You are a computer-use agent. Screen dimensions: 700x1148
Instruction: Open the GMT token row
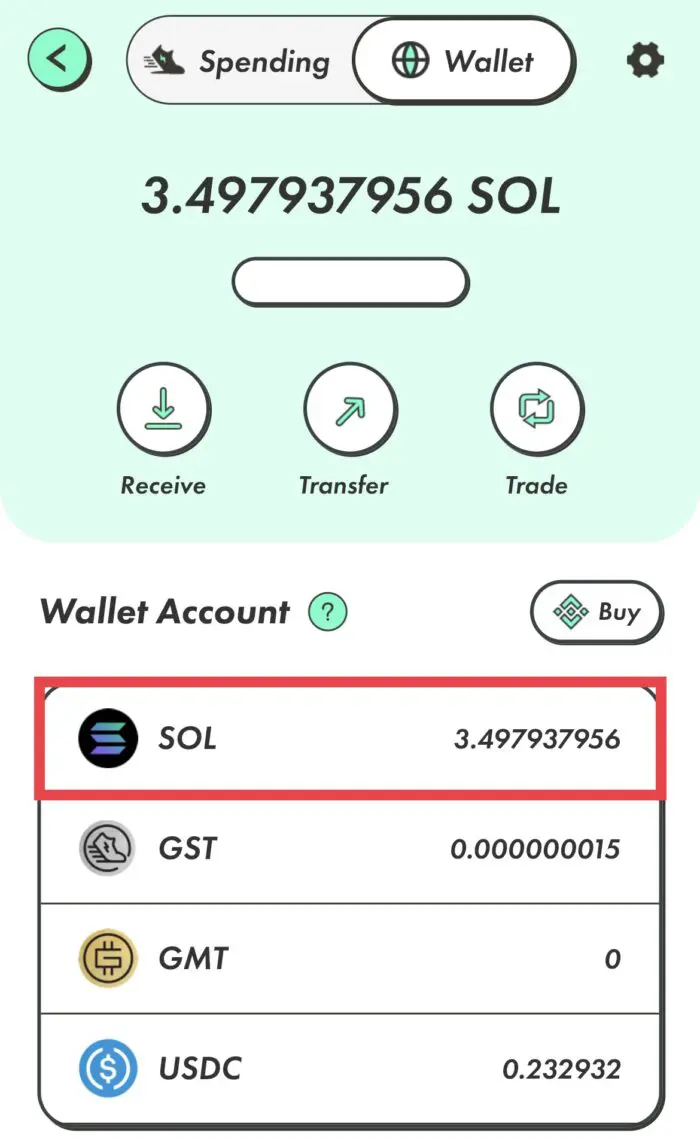(349, 959)
